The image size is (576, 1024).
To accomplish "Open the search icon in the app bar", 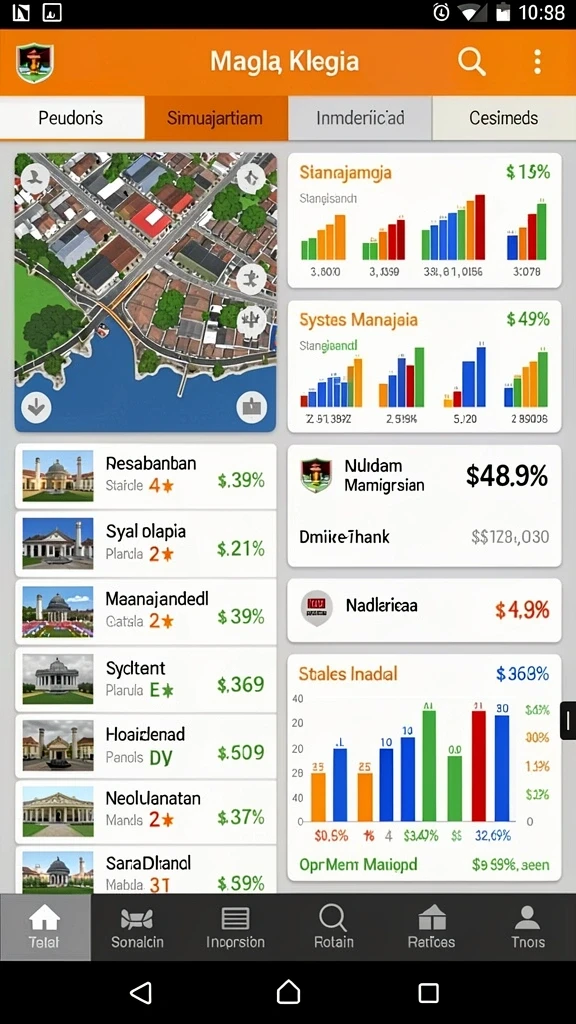I will [471, 62].
